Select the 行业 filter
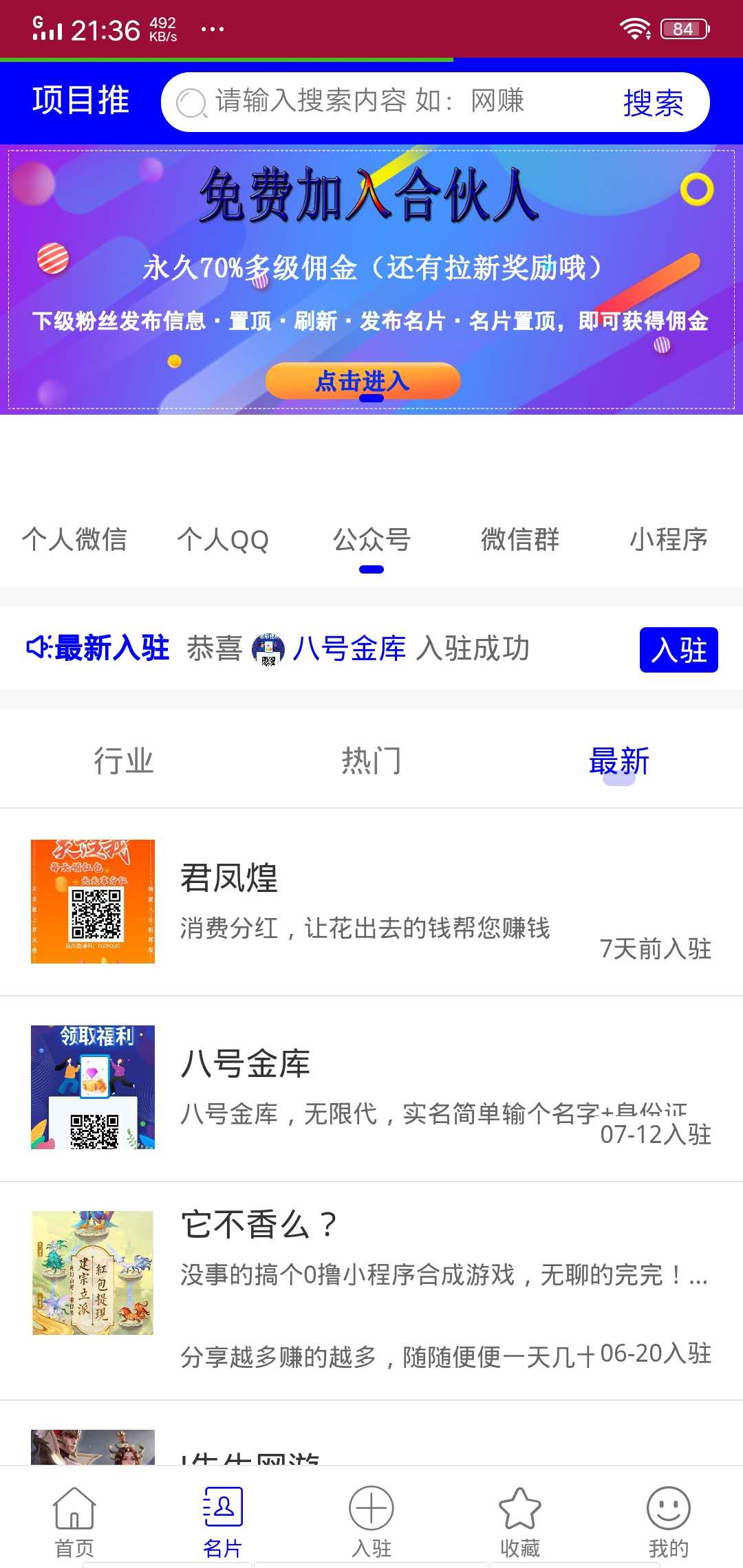 (125, 761)
